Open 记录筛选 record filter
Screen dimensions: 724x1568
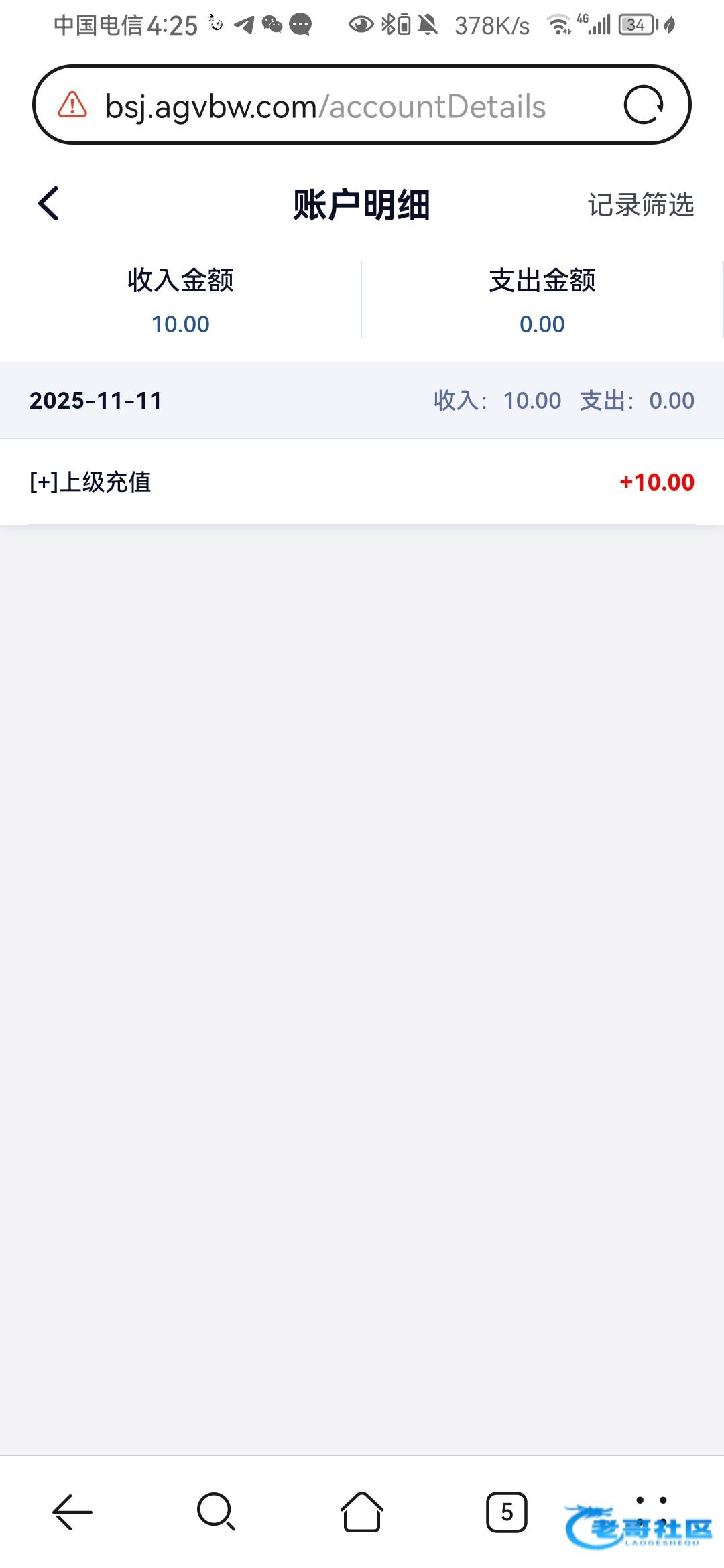[x=640, y=205]
